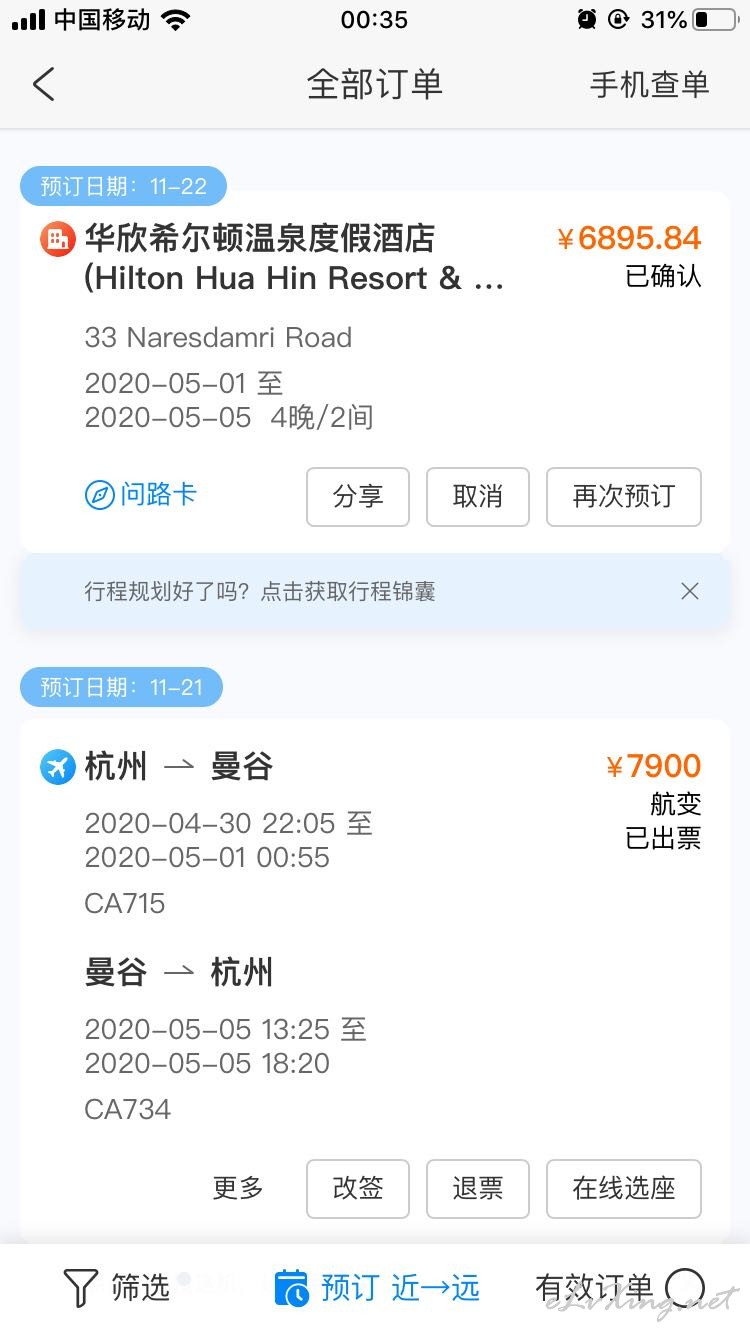The image size is (750, 1334).
Task: Dismiss the trip planning banner
Action: click(689, 591)
